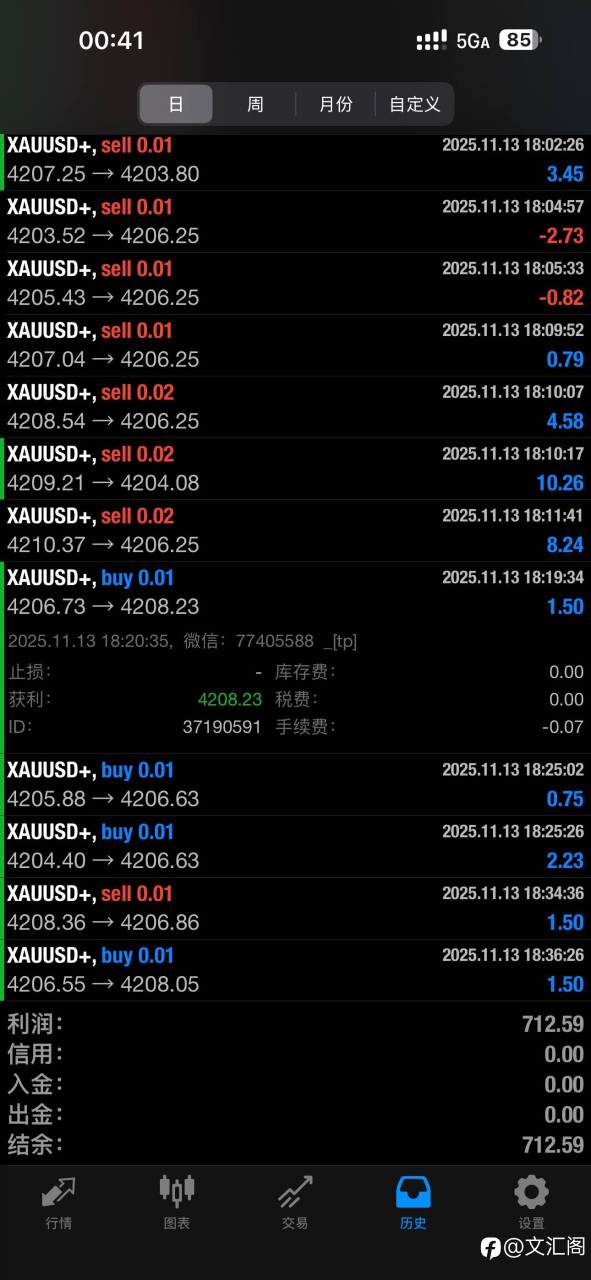Select the 日 period segment
591x1280 pixels.
click(x=176, y=104)
